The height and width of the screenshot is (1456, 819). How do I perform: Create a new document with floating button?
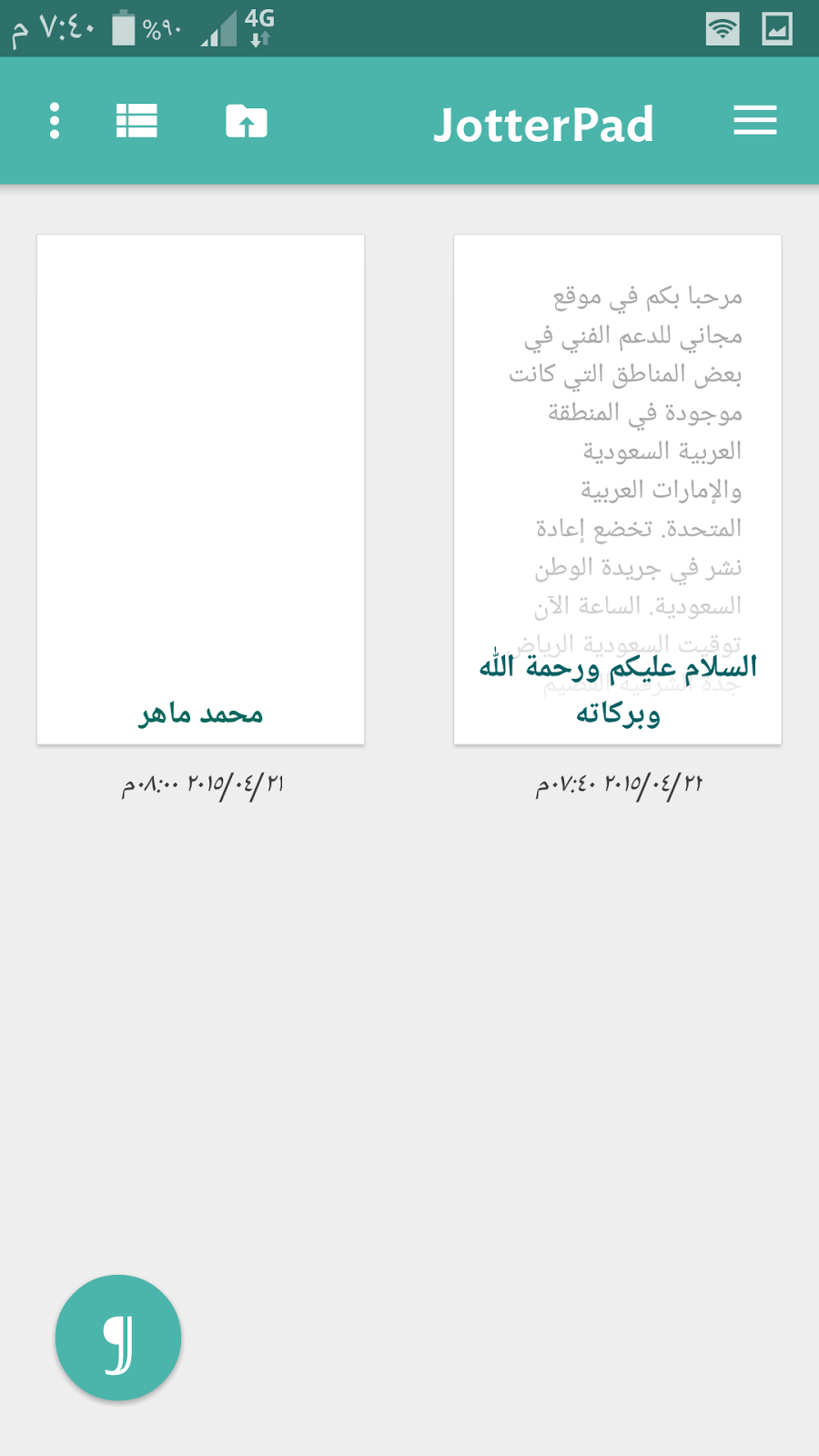[118, 1338]
